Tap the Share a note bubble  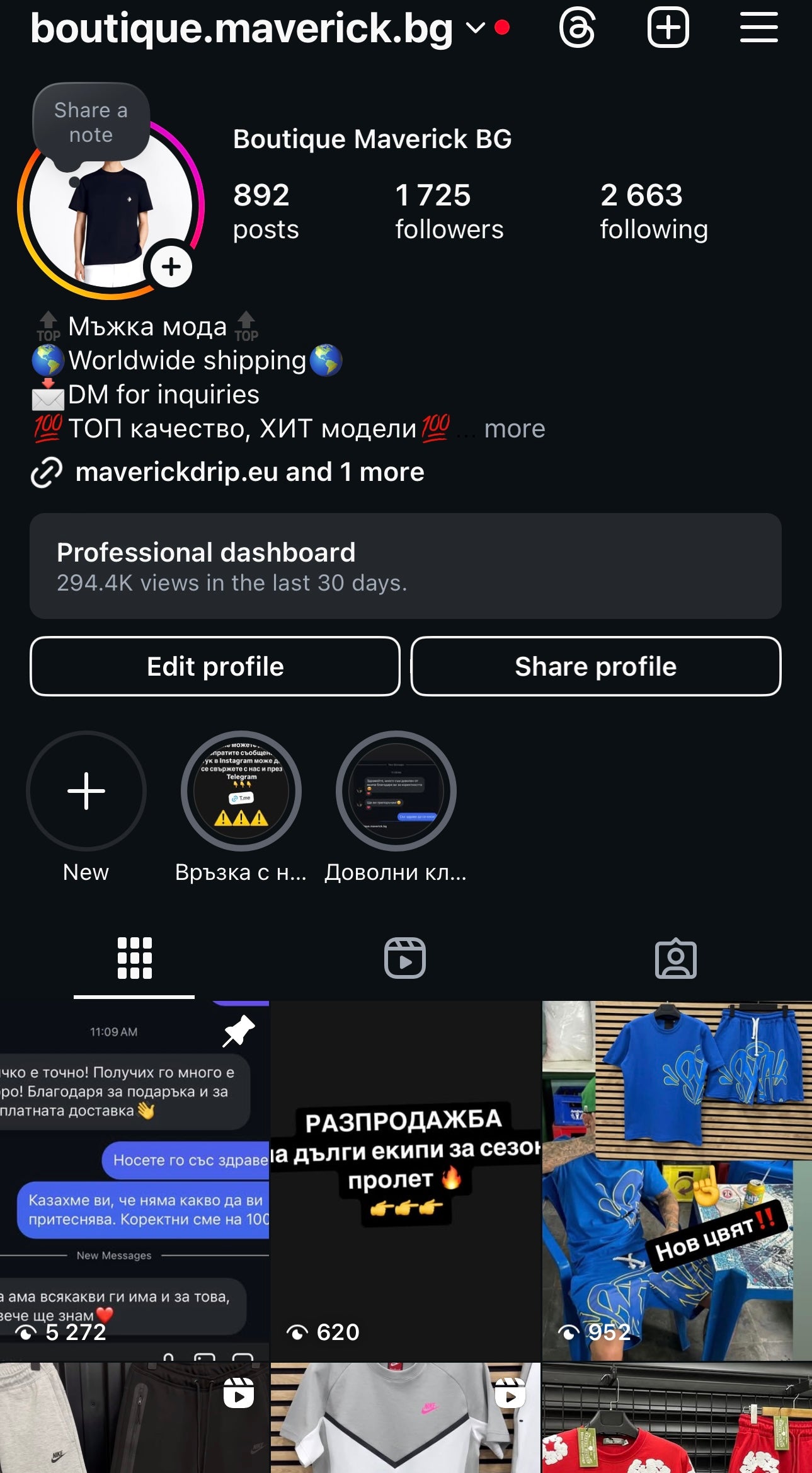click(x=91, y=122)
